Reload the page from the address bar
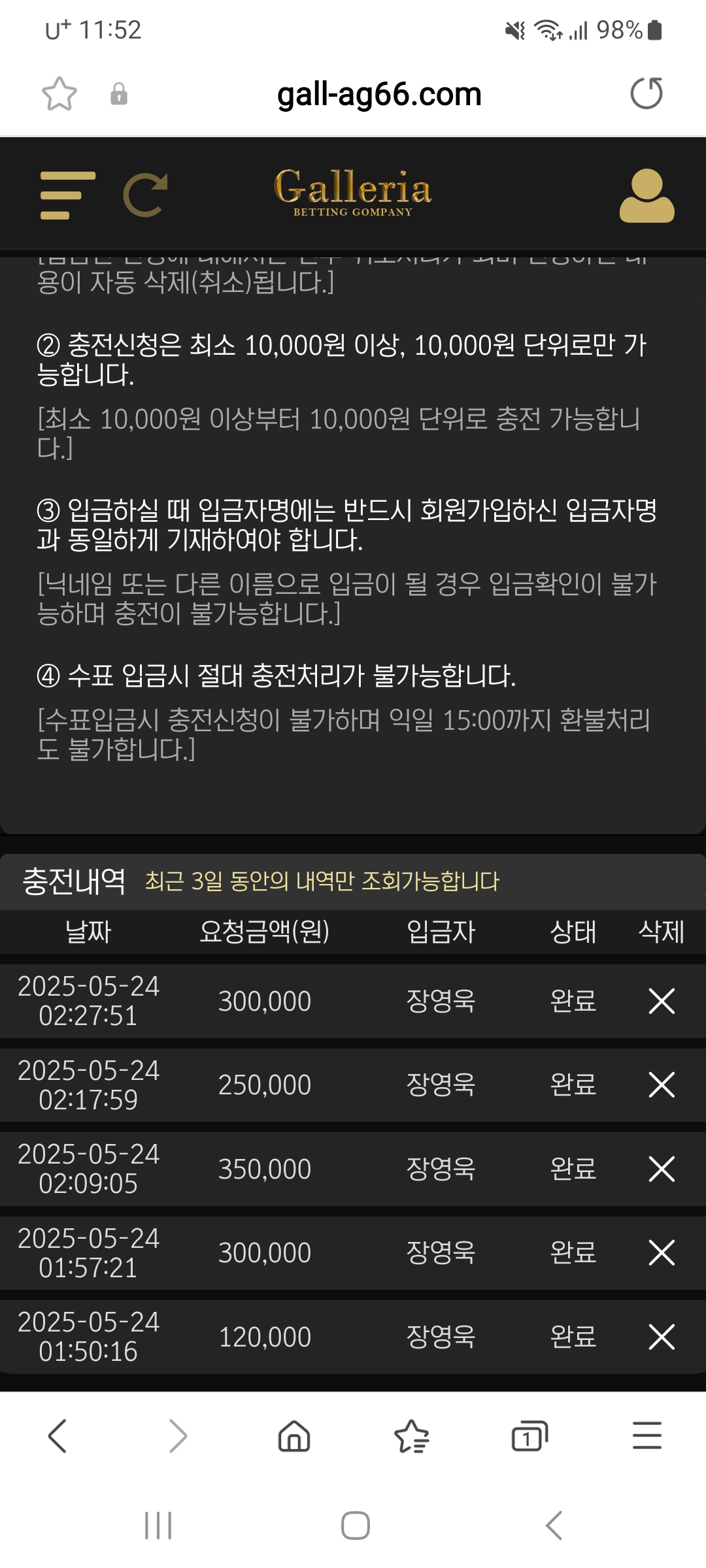 click(647, 93)
